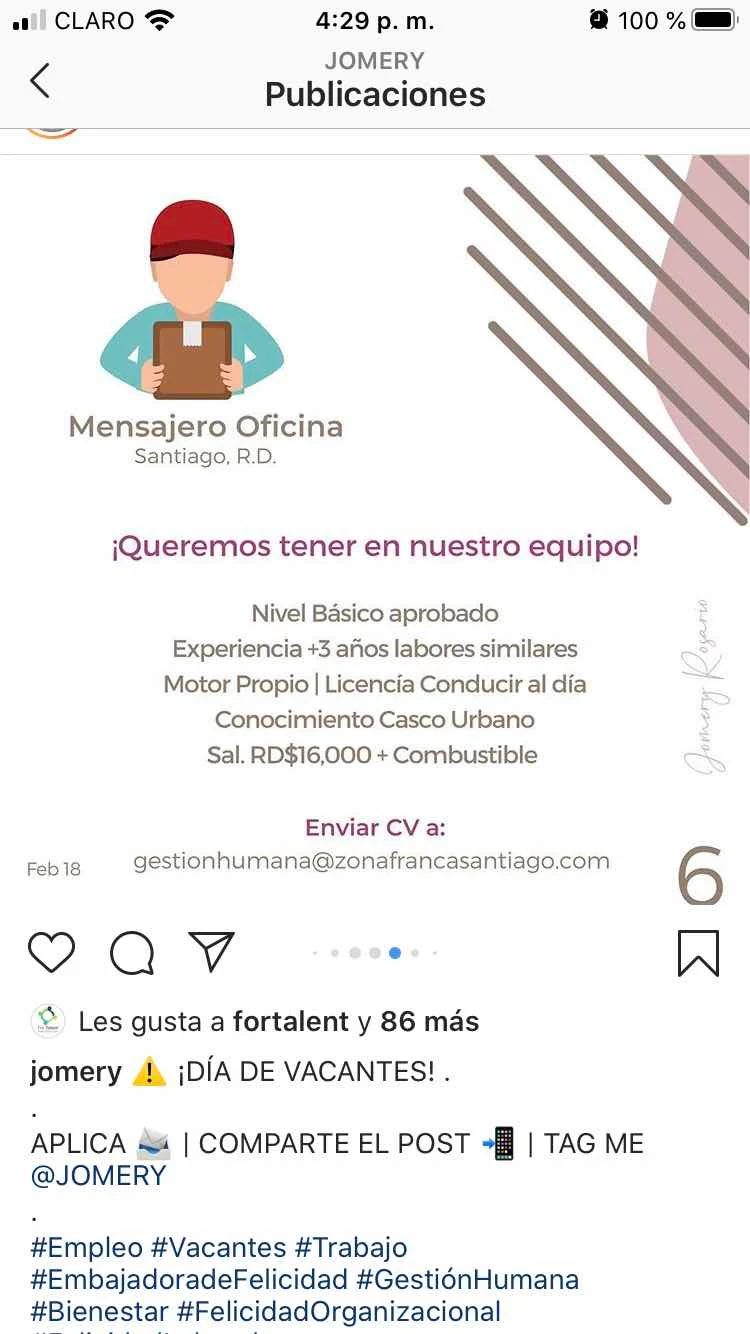The height and width of the screenshot is (1334, 750).
Task: Open the fortalent profile from likes
Action: click(290, 1022)
